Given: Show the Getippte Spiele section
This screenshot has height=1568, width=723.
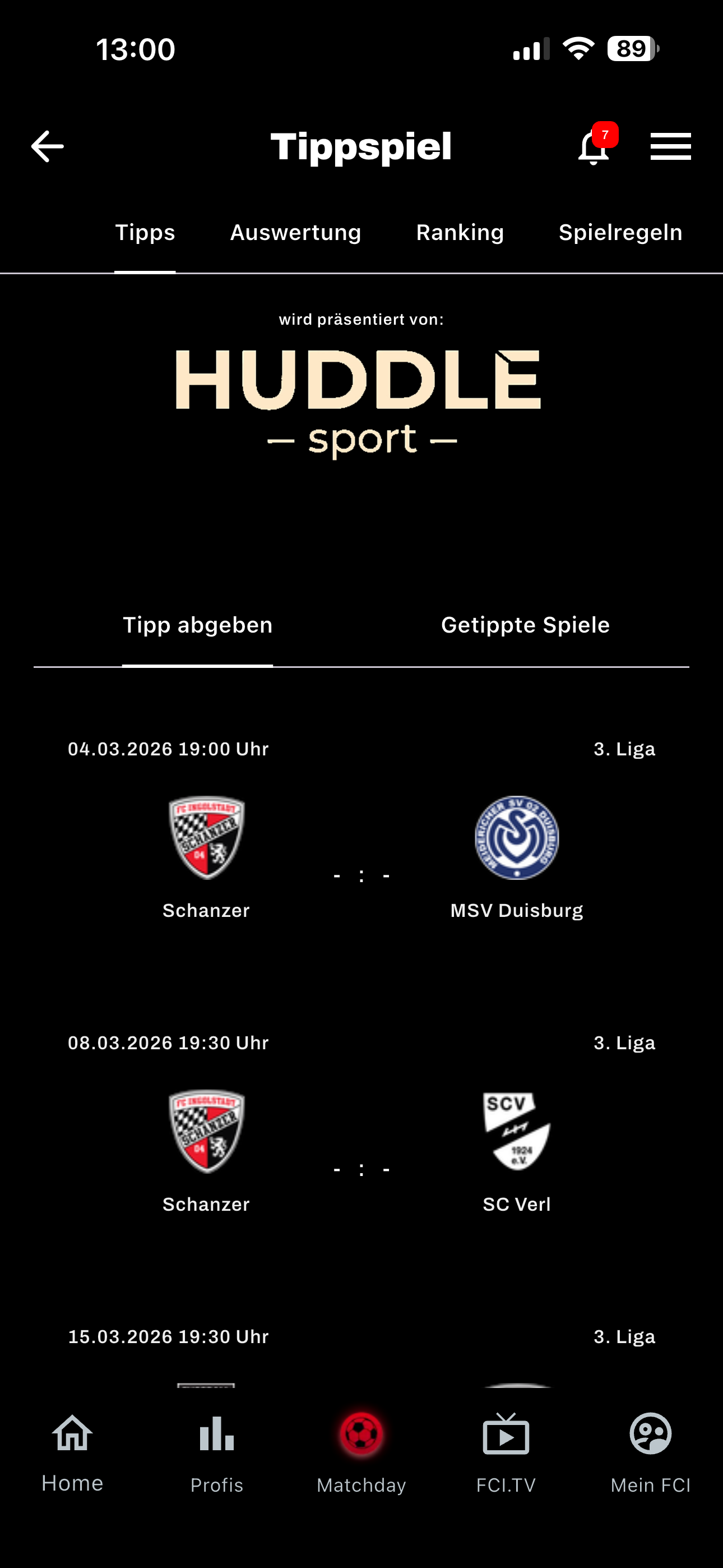Looking at the screenshot, I should pos(525,625).
